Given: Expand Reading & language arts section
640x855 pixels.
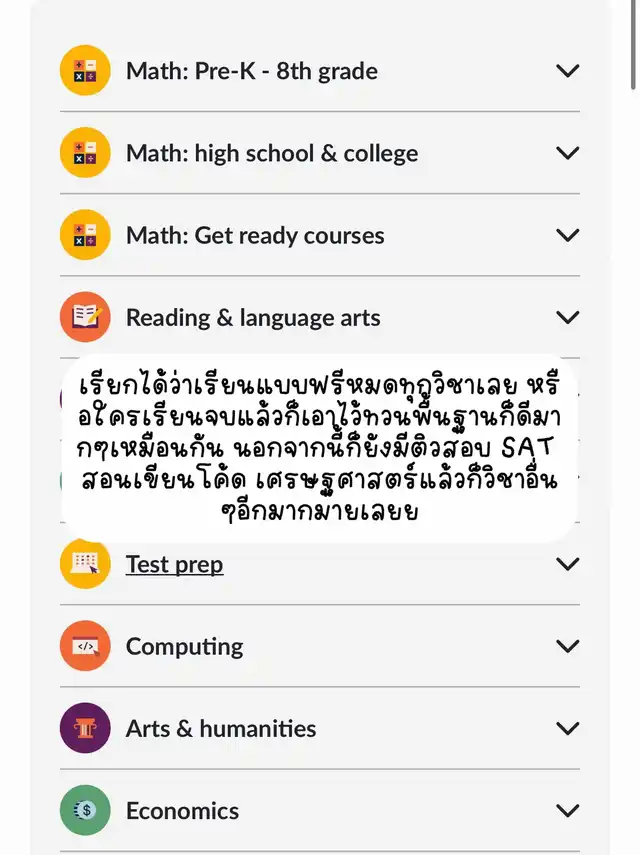Looking at the screenshot, I should [567, 318].
